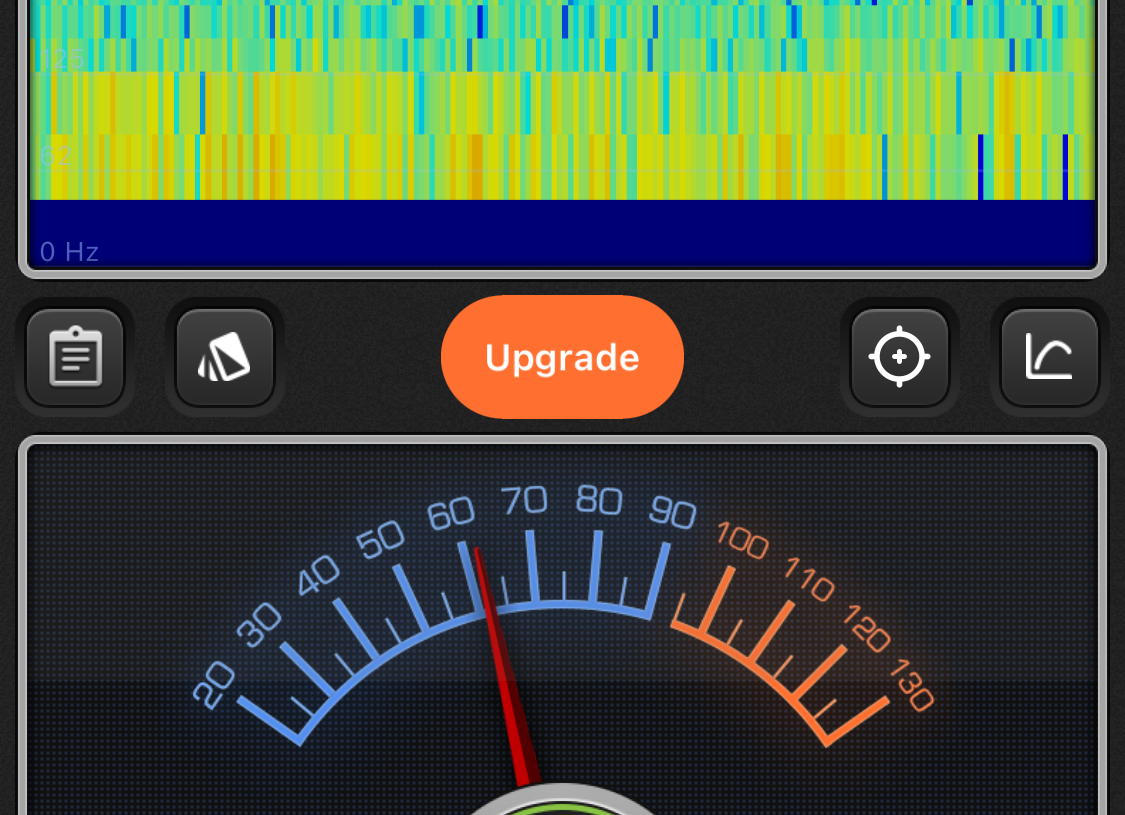Tap the cards icon button
The width and height of the screenshot is (1125, 815).
click(x=225, y=357)
